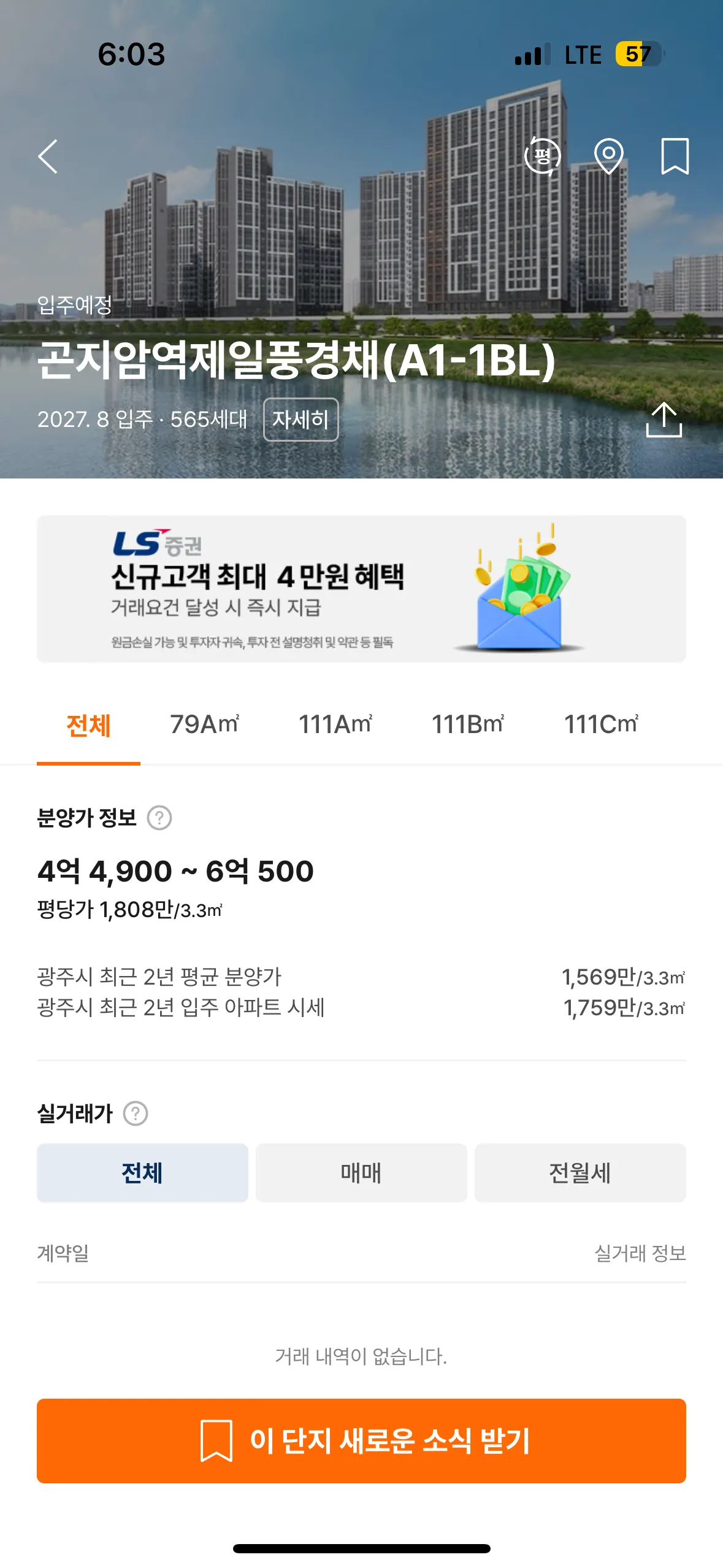Toggle the 평 area unit converter icon

(x=543, y=156)
